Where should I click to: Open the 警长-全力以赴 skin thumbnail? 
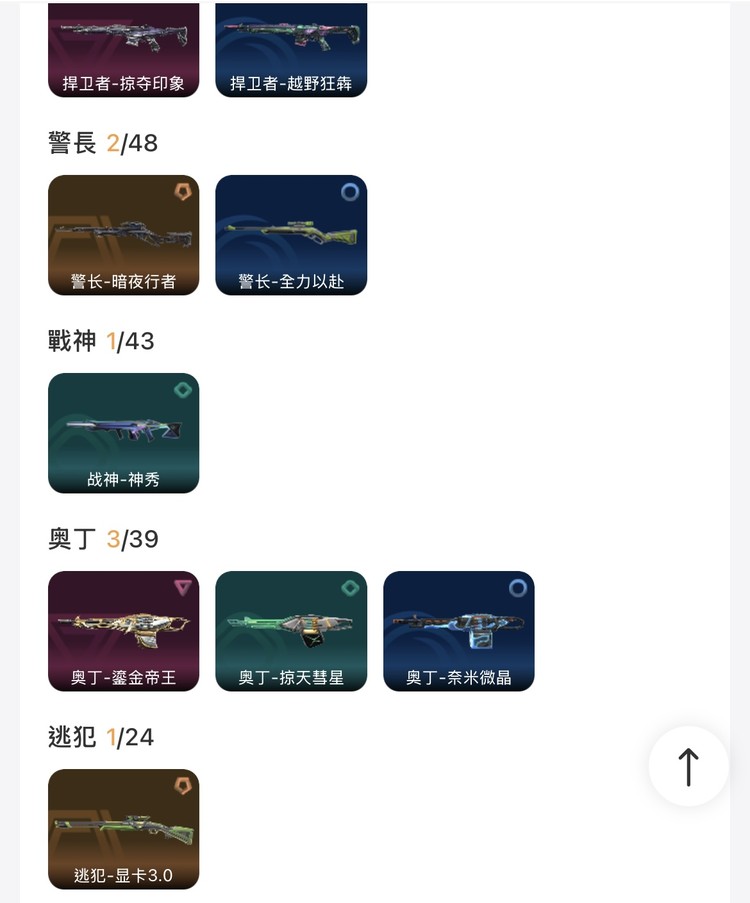tap(291, 235)
